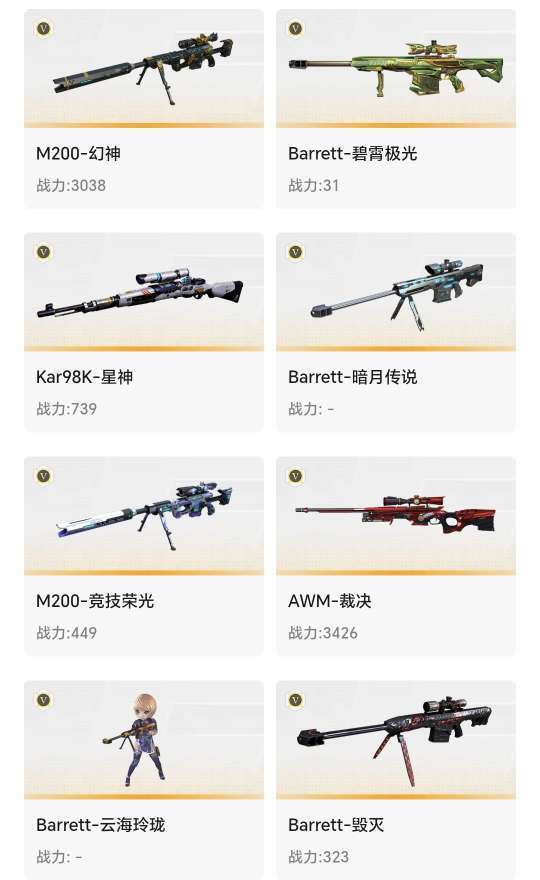
Task: View the AWM-裁决 weapon card
Action: pyautogui.click(x=396, y=556)
